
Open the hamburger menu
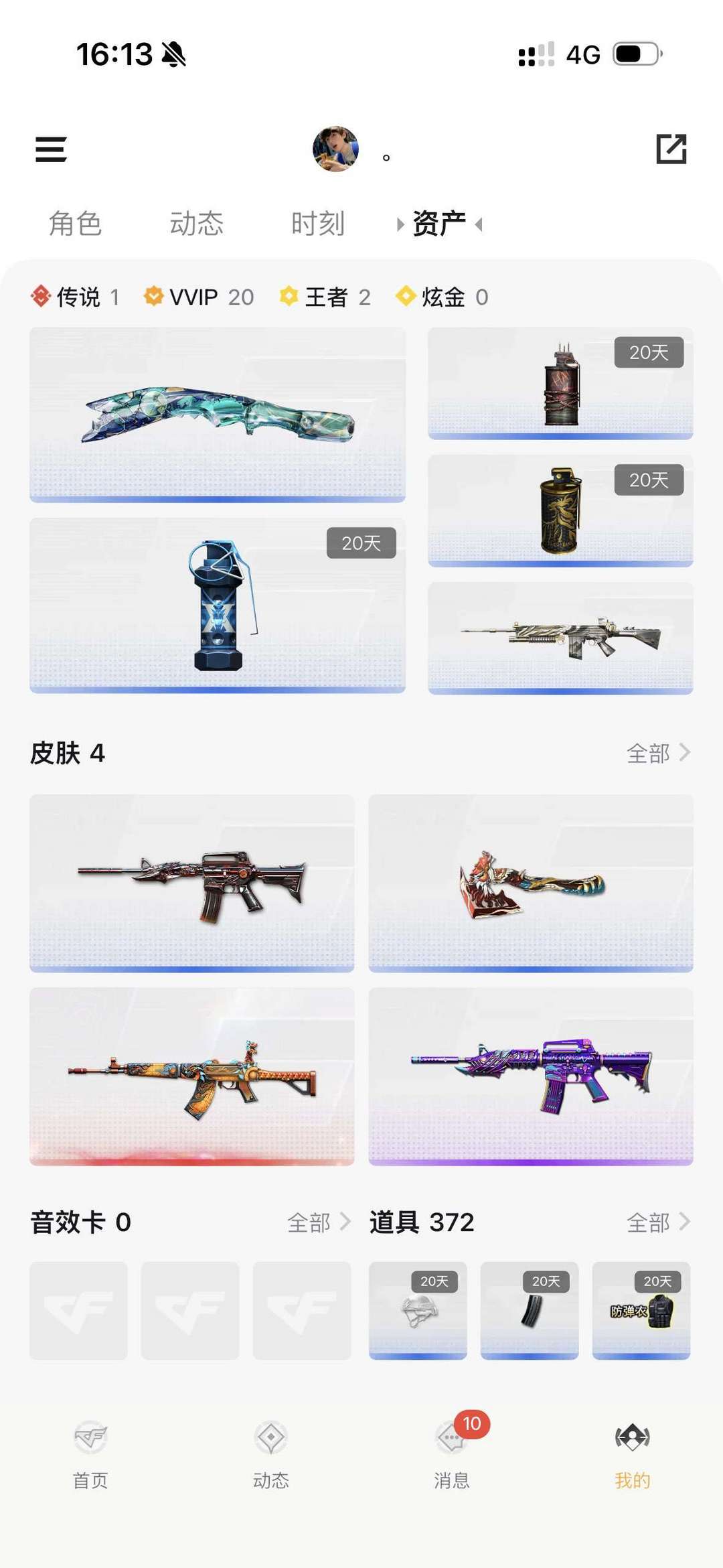click(x=51, y=149)
